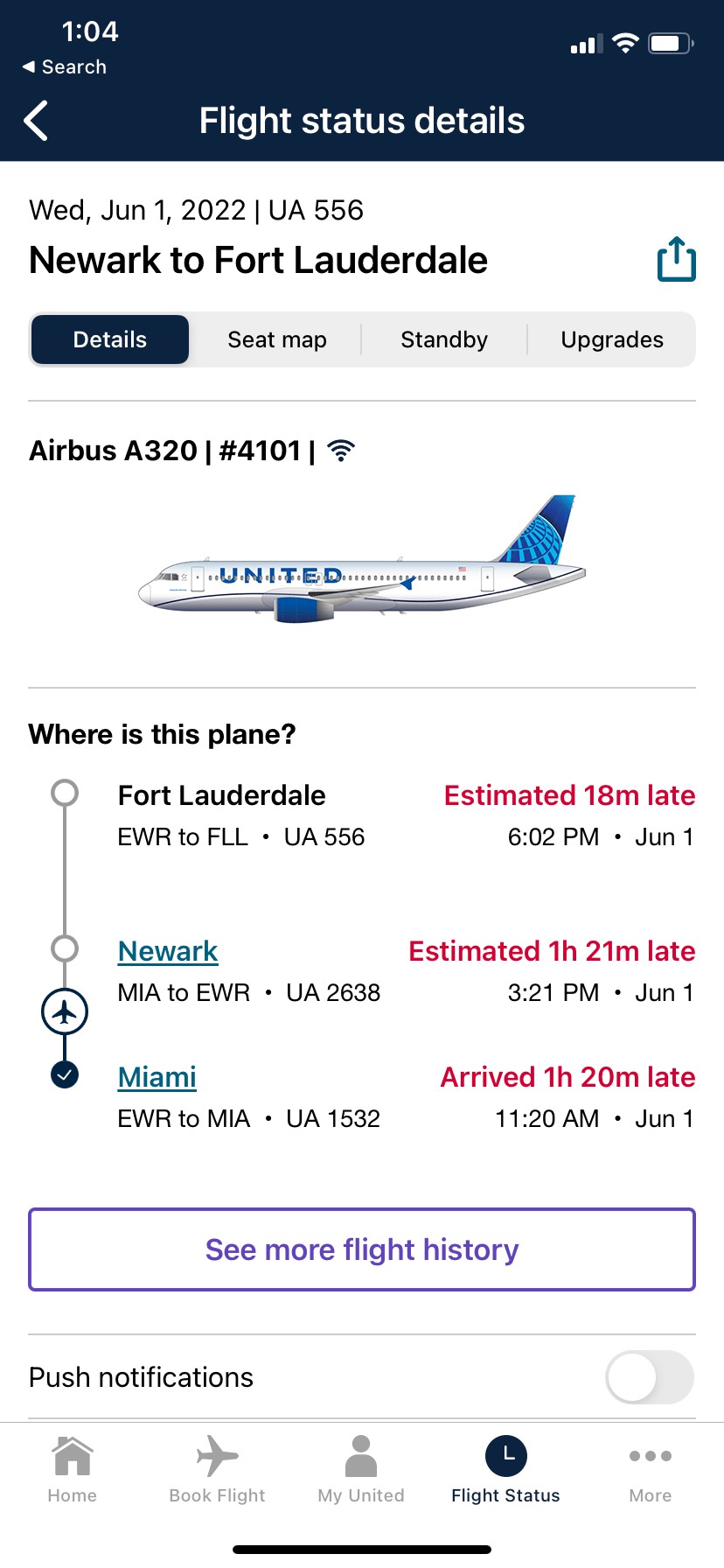This screenshot has width=724, height=1568.
Task: Open the More menu tab
Action: (651, 1470)
